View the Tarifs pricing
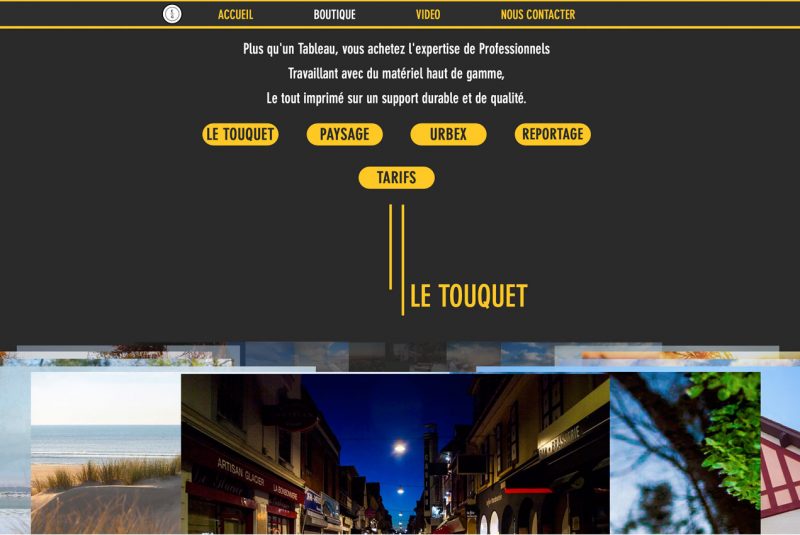 point(396,178)
